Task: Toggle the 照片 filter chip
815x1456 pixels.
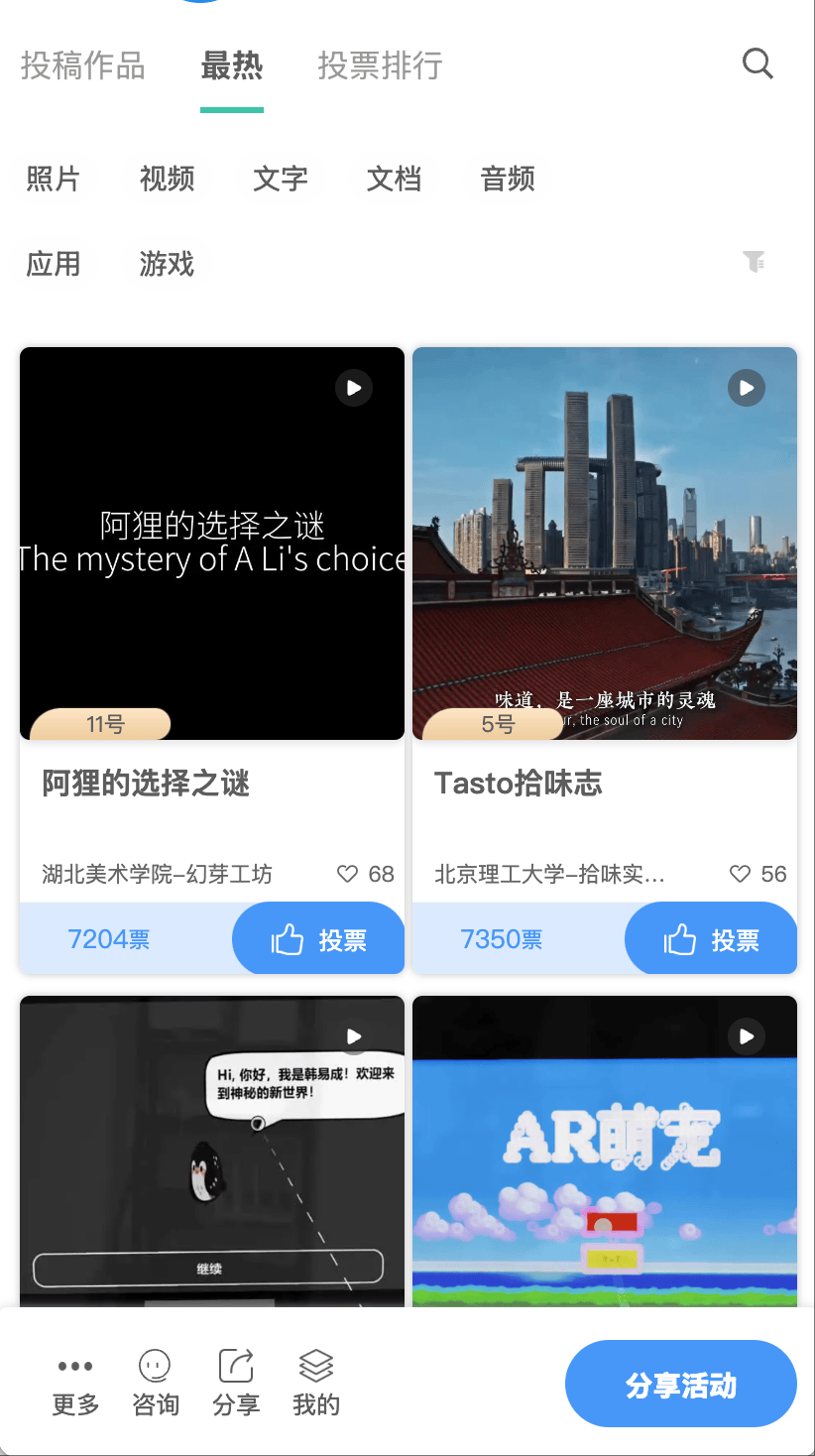Action: (x=53, y=179)
